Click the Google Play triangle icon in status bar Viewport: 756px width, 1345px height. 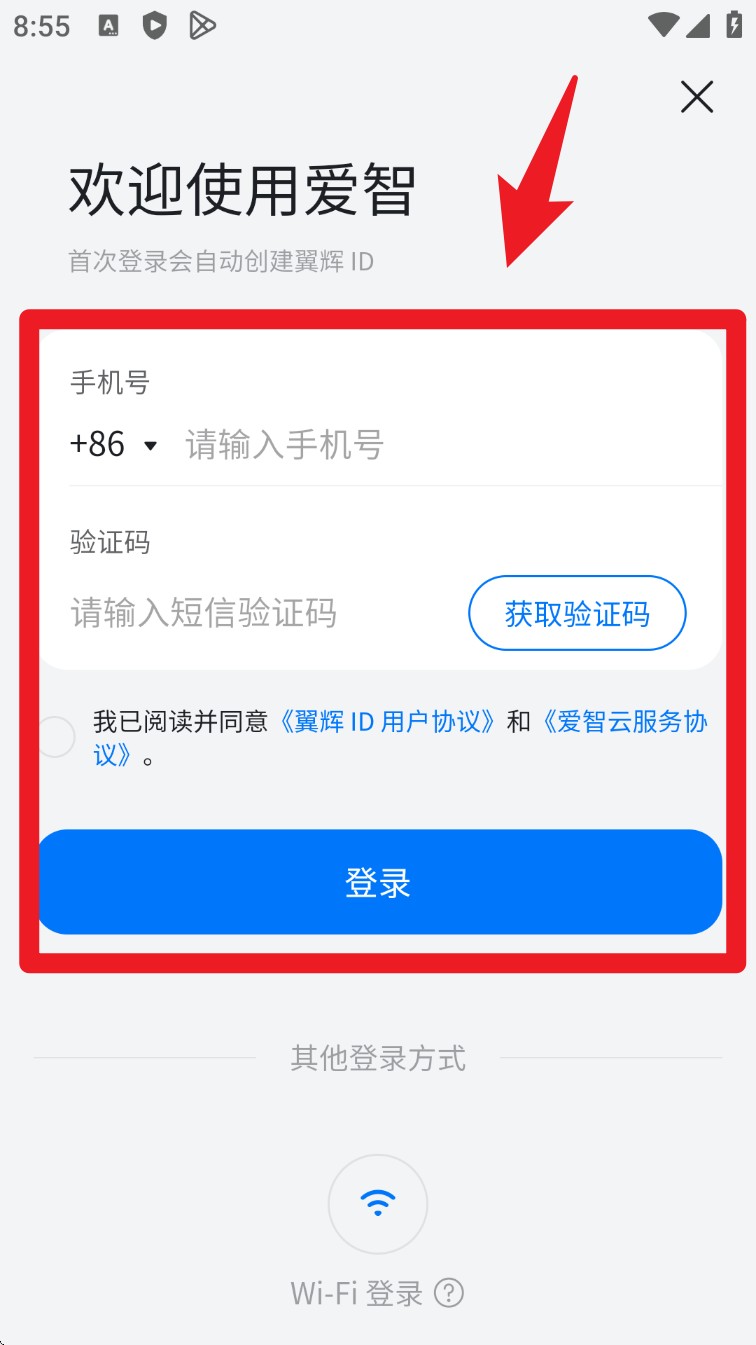click(200, 26)
